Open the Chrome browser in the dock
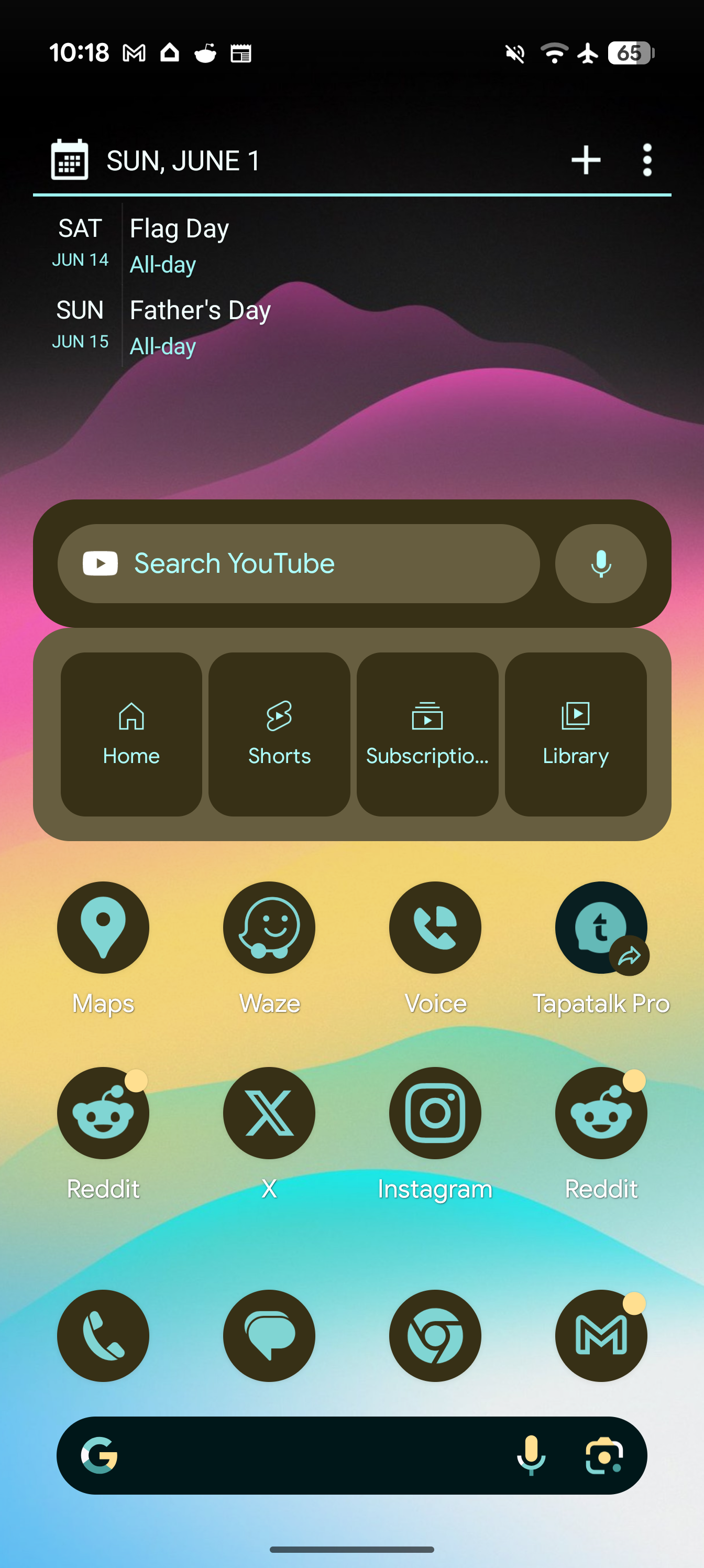Image resolution: width=704 pixels, height=1568 pixels. 435,1335
